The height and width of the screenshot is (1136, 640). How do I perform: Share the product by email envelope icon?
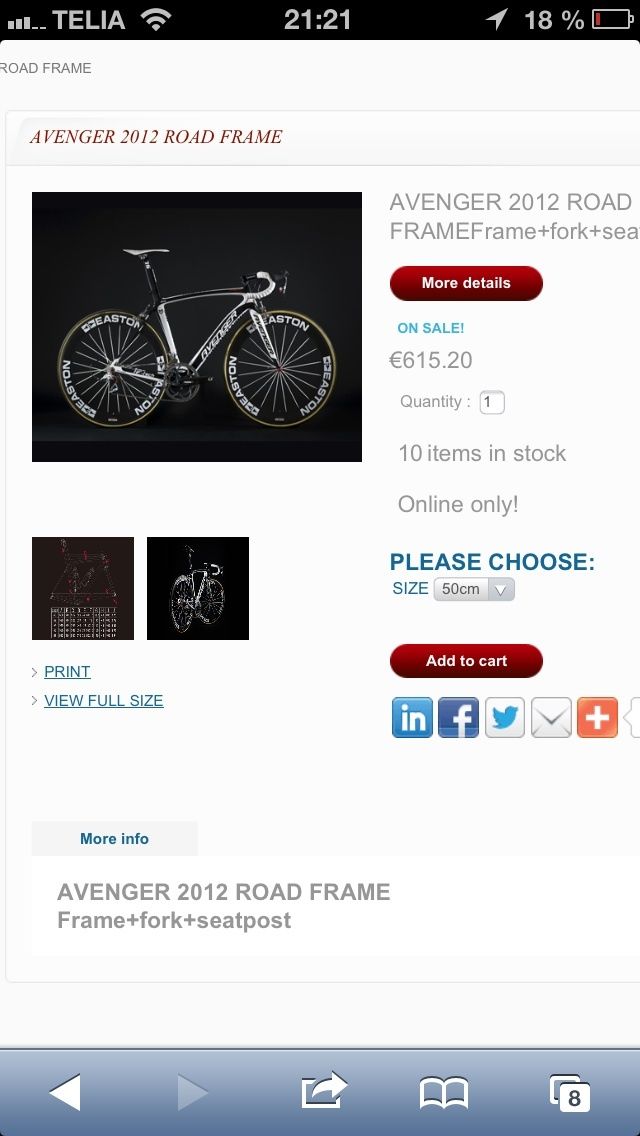pyautogui.click(x=551, y=717)
